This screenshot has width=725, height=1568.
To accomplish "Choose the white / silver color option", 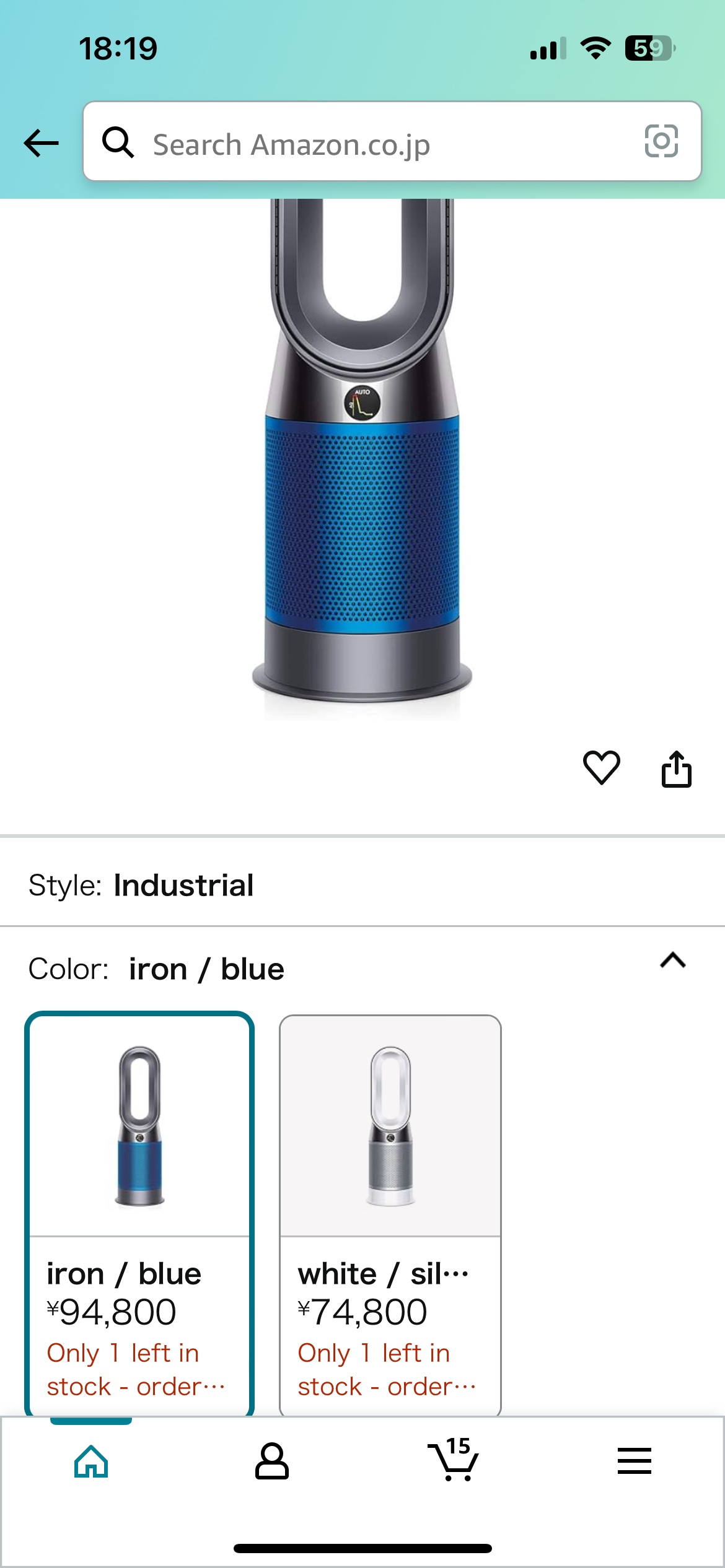I will click(390, 1213).
